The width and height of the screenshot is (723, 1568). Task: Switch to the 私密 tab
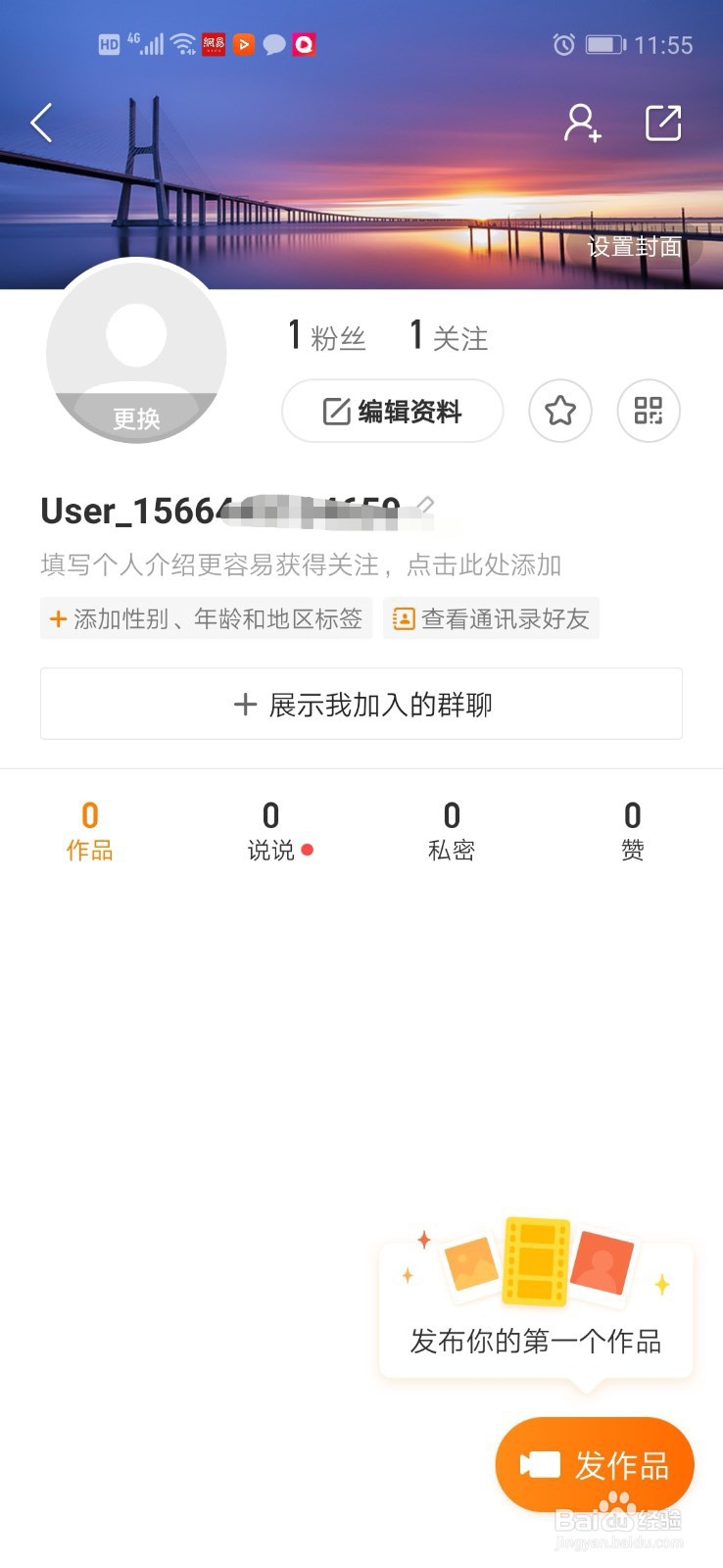click(451, 828)
